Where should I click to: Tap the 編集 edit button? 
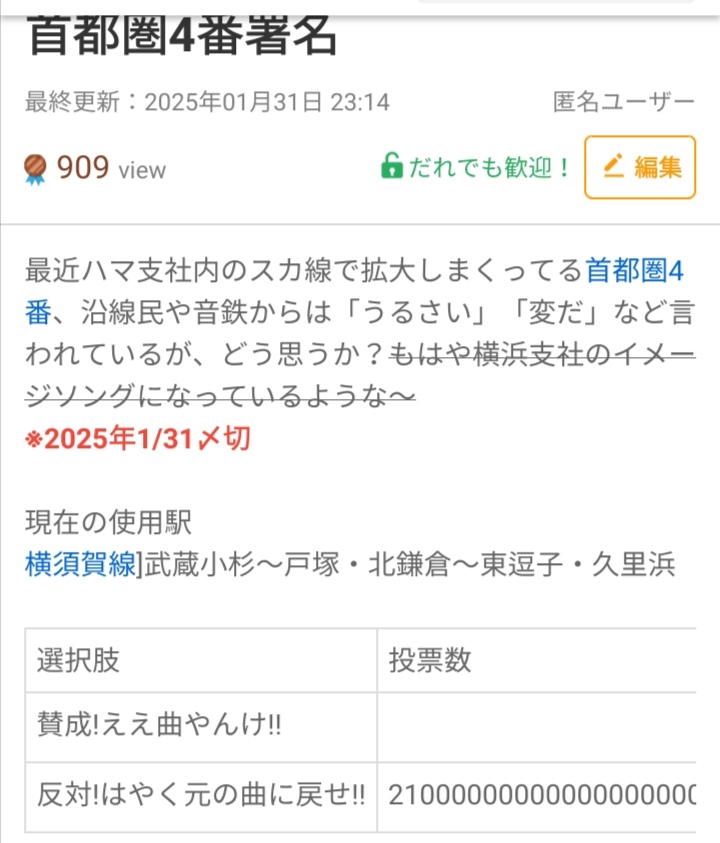(640, 167)
